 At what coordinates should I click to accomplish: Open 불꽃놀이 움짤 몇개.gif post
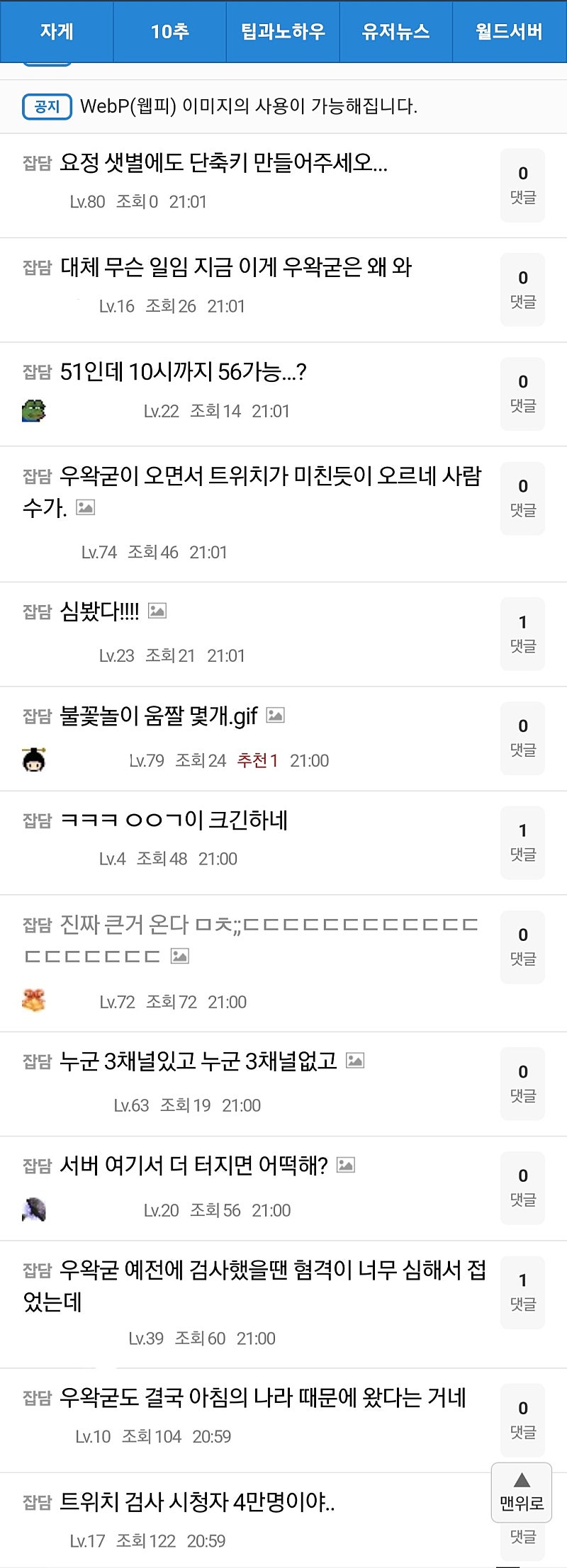pyautogui.click(x=159, y=716)
